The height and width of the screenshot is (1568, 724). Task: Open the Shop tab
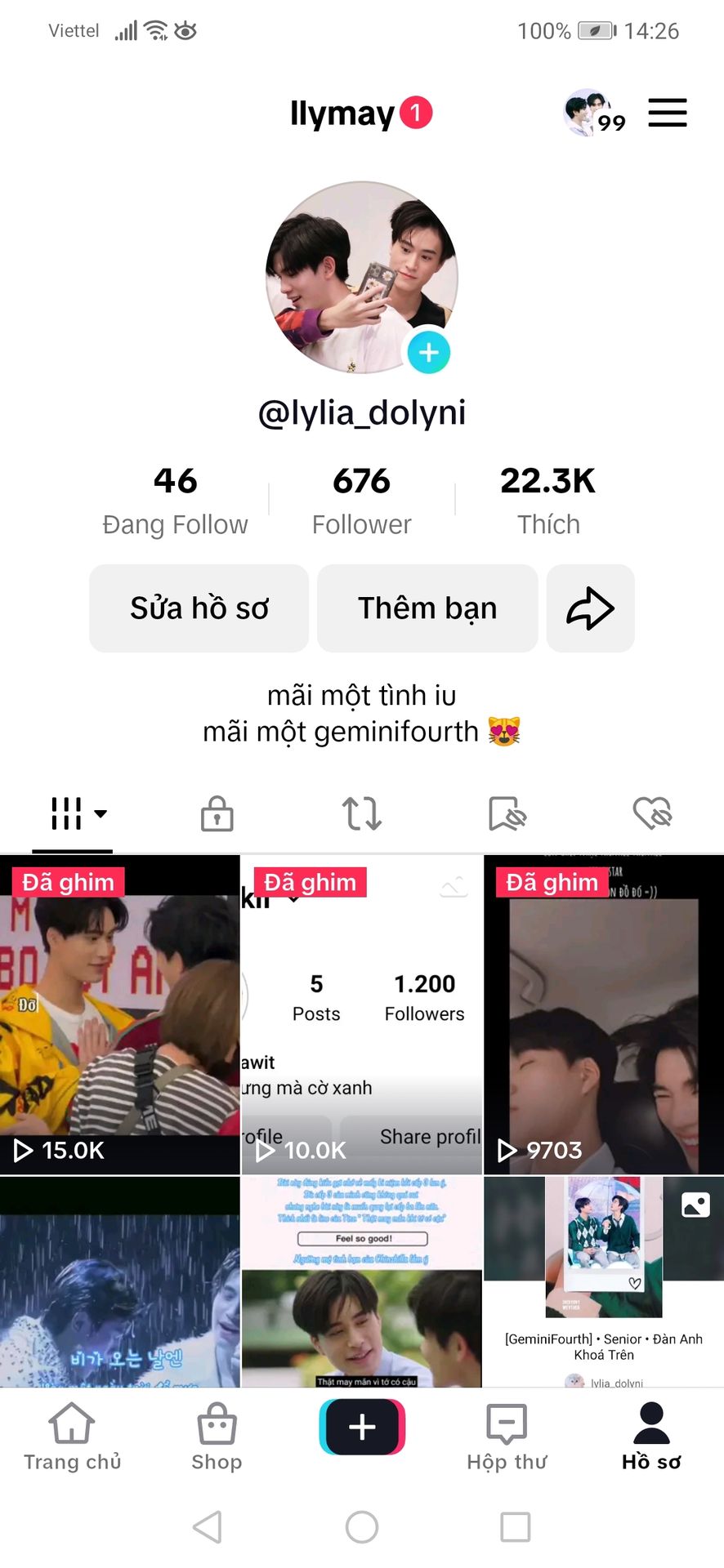[x=217, y=1437]
